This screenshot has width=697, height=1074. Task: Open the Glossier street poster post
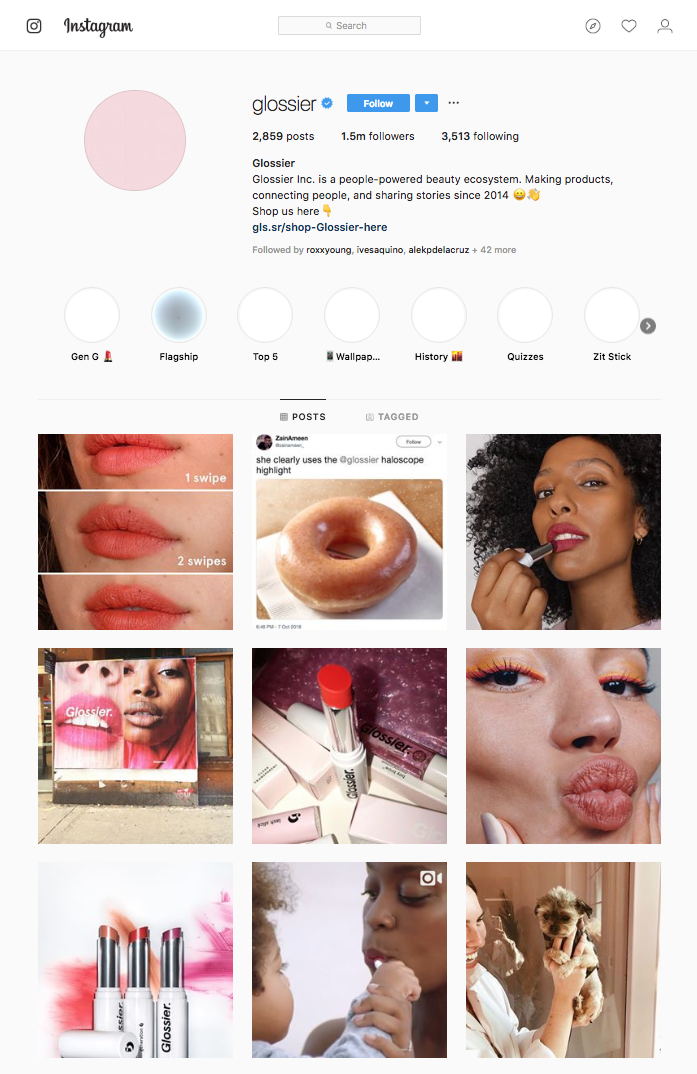click(135, 746)
